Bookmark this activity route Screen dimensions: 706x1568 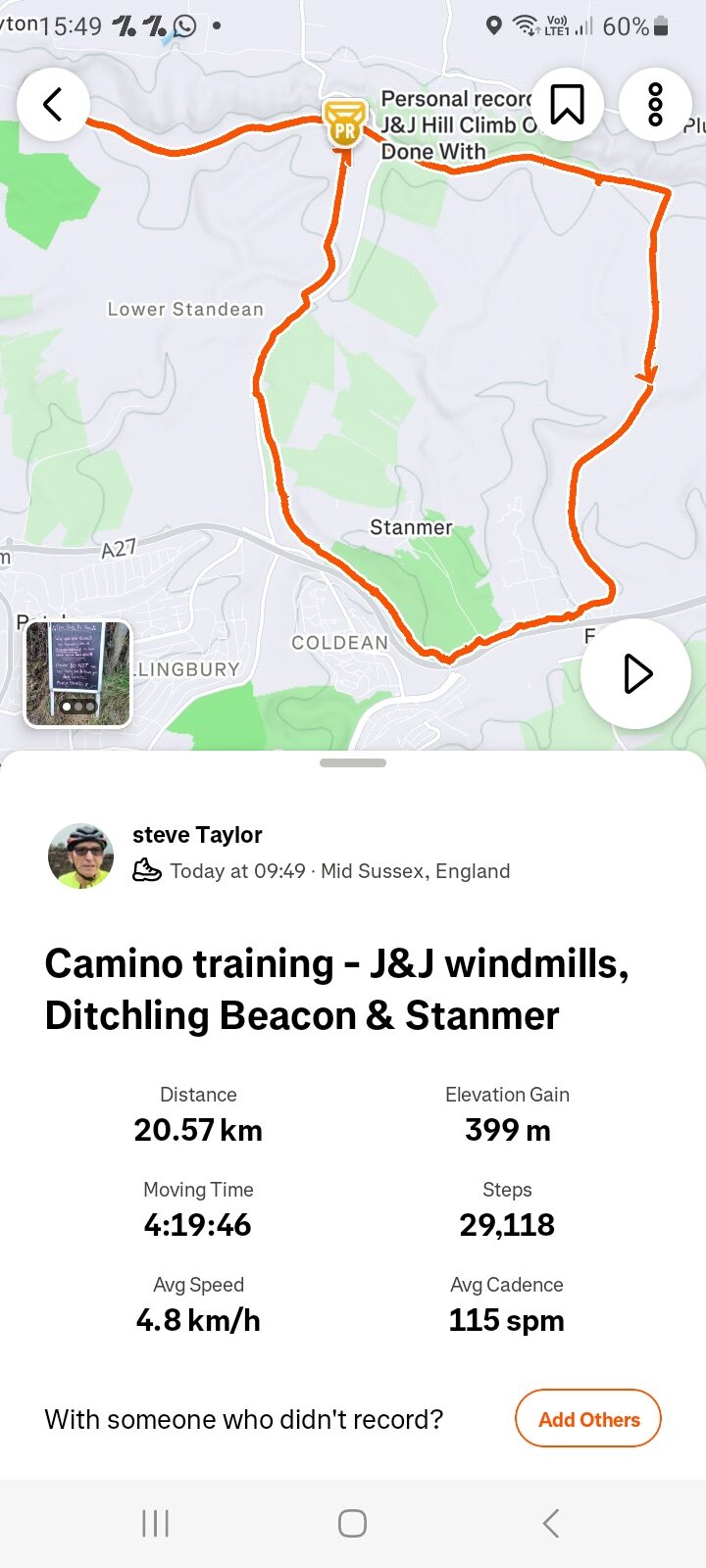coord(567,104)
